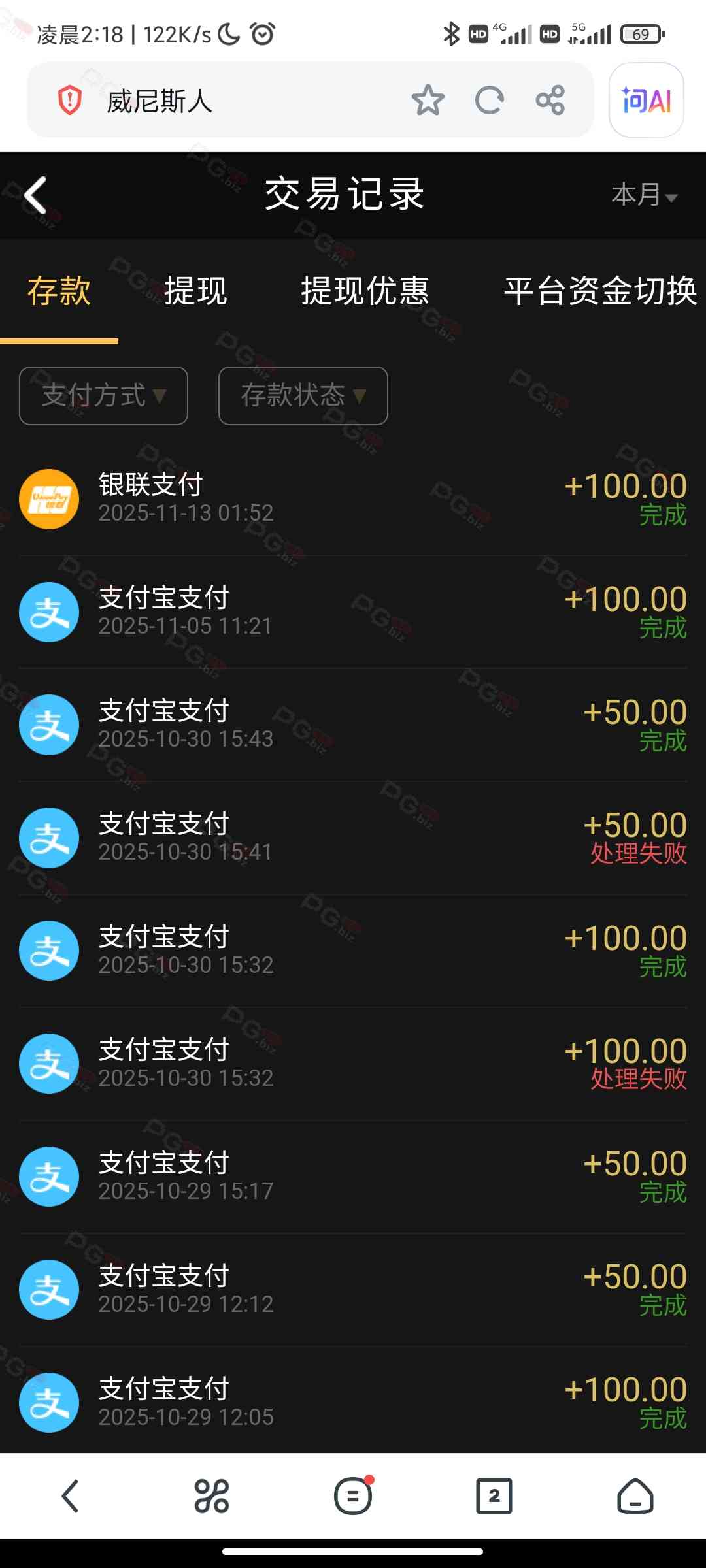Expand the 支付方式 filter
This screenshot has width=706, height=1568.
(104, 396)
